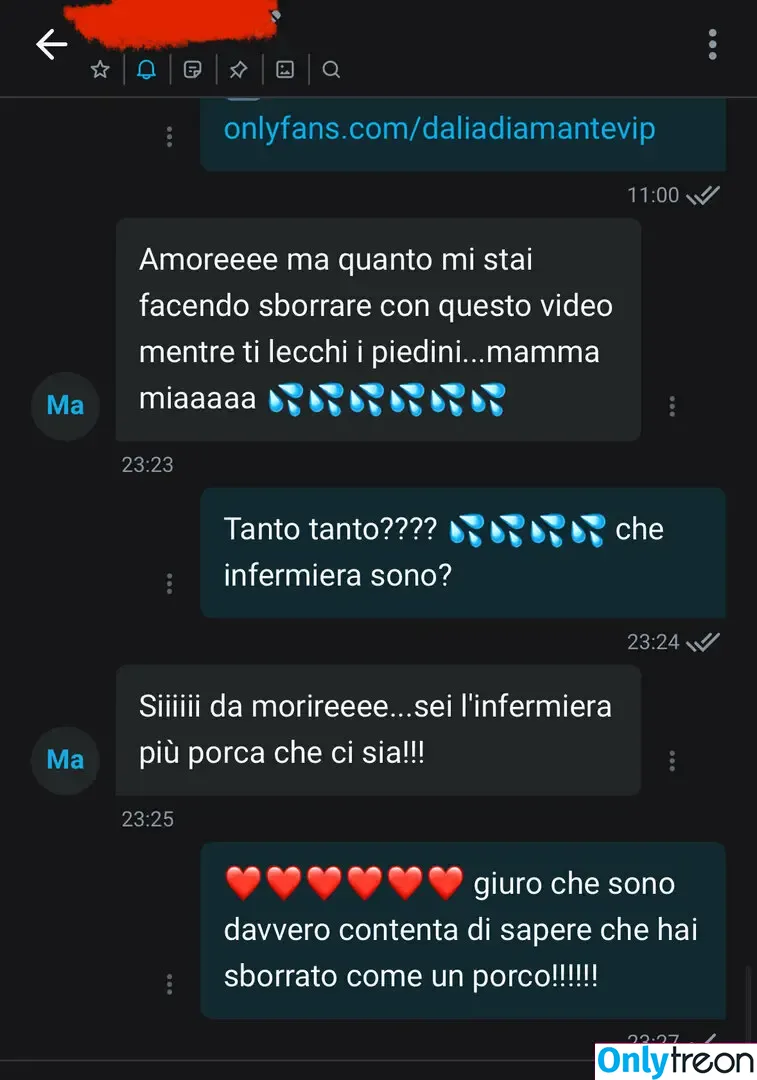Open the chat's media gallery icon
757x1080 pixels.
coord(285,70)
